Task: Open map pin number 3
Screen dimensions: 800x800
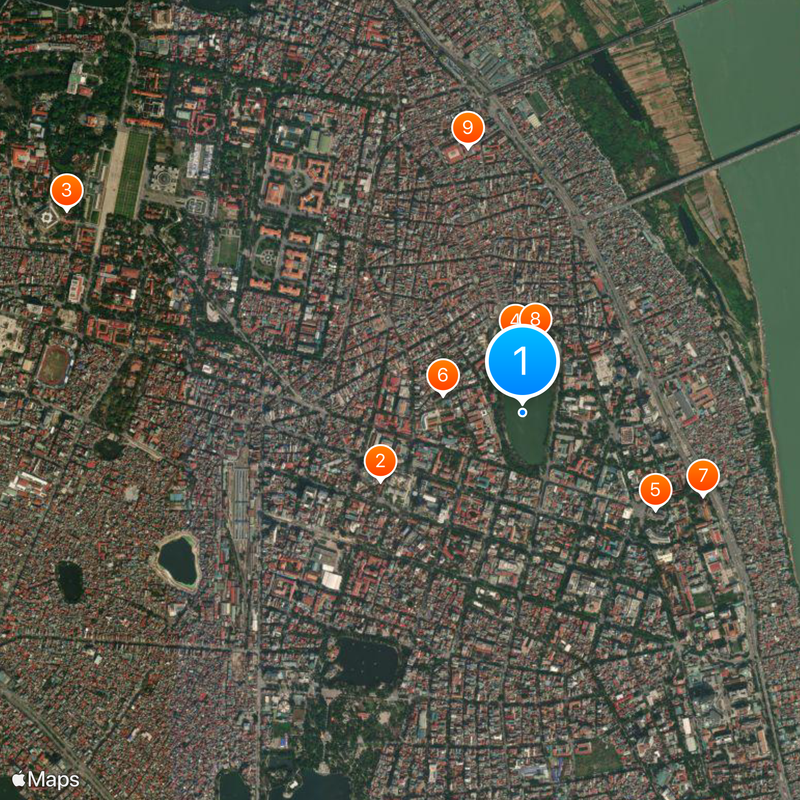Action: (66, 189)
